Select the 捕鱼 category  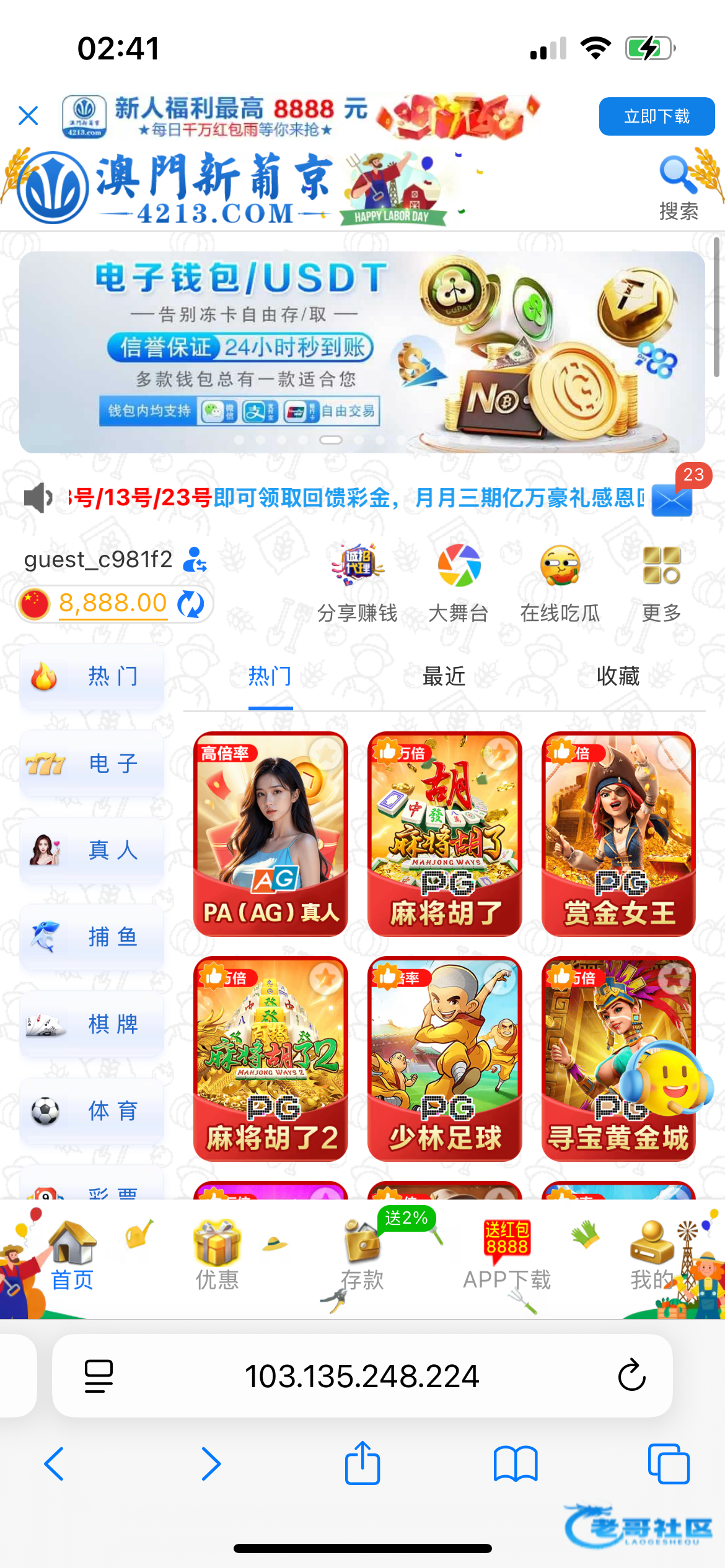coord(92,937)
